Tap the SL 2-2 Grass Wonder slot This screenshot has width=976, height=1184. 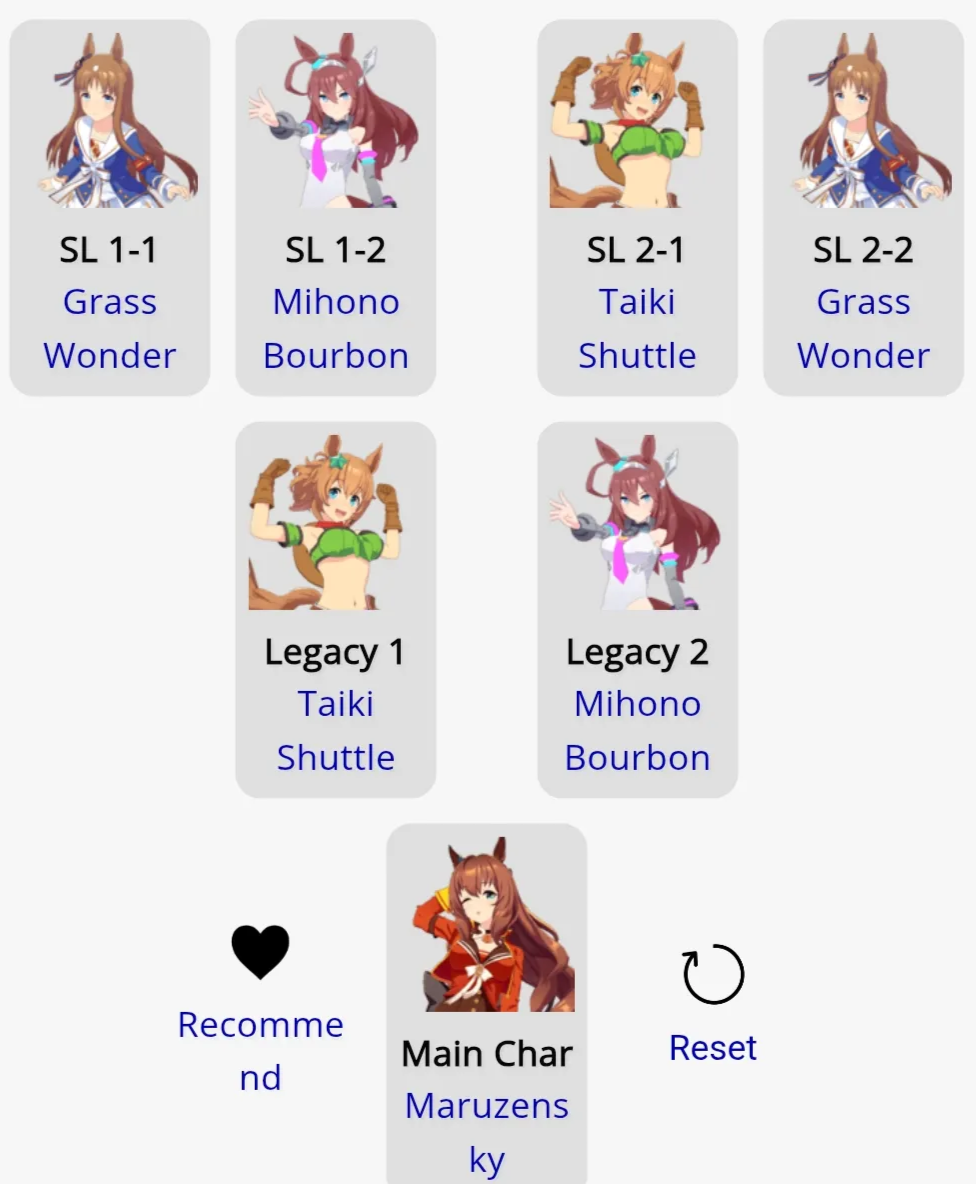tap(863, 208)
